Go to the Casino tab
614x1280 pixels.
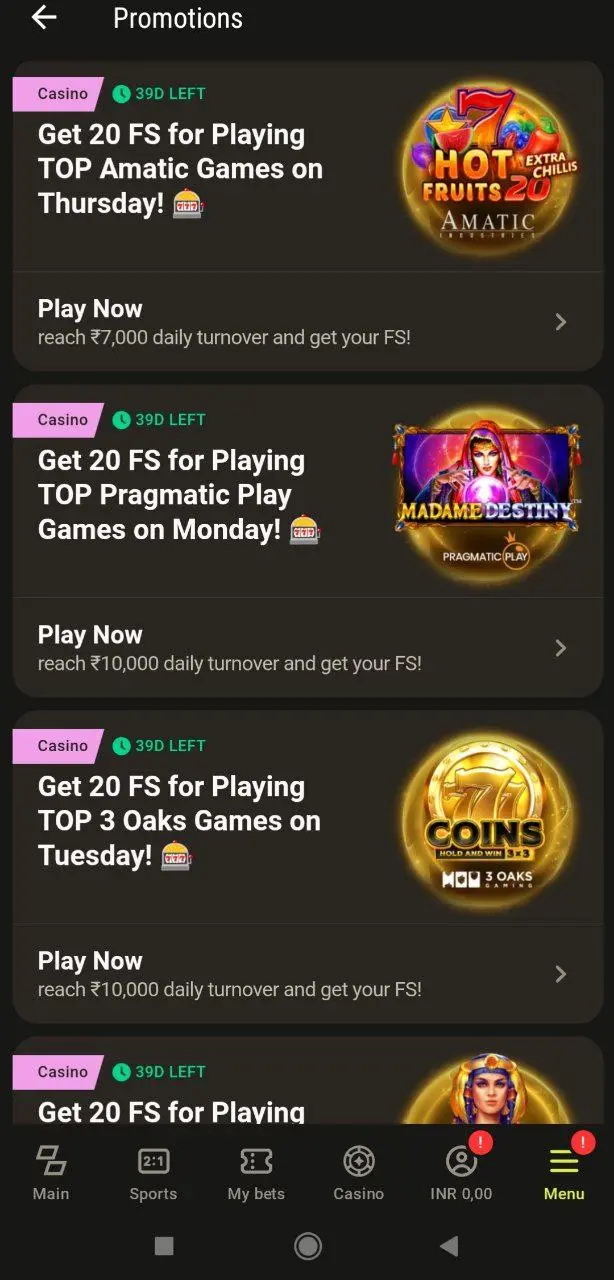point(358,1173)
